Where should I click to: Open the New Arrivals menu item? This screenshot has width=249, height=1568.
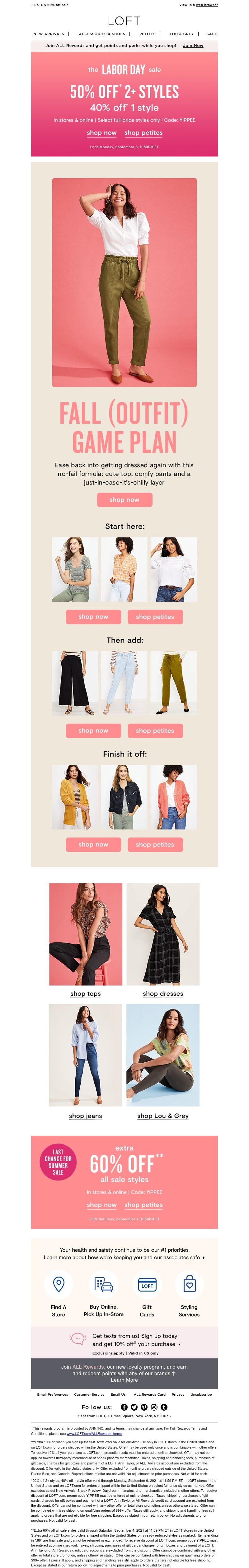[49, 34]
